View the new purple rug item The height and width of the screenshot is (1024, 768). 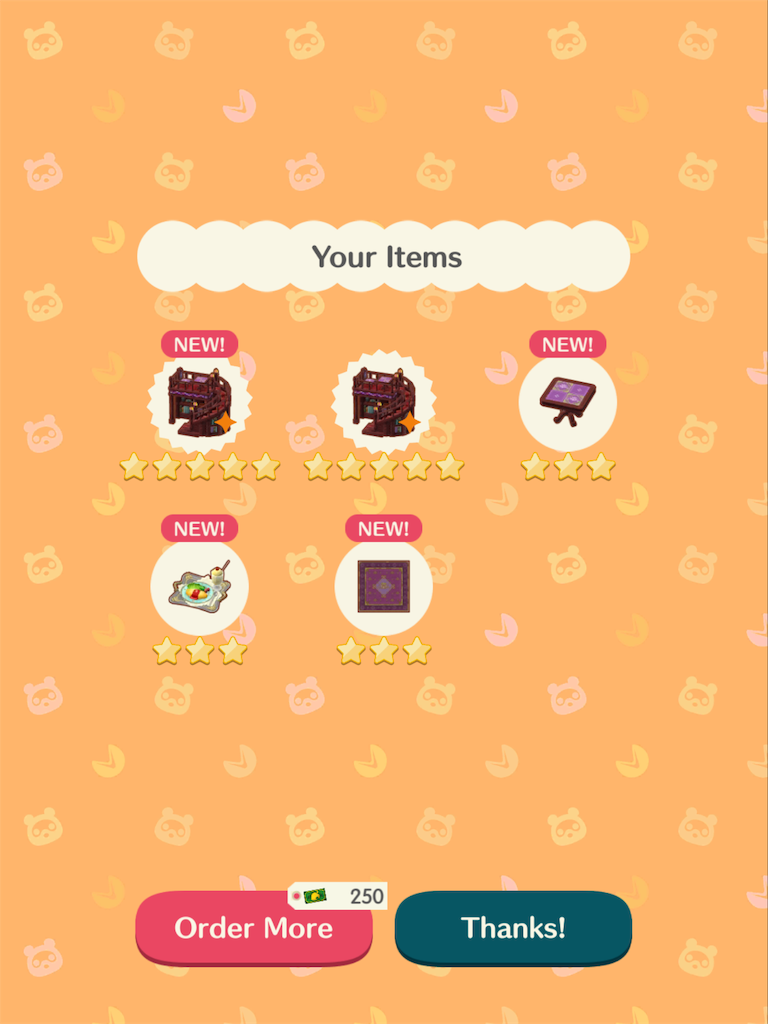coord(383,587)
